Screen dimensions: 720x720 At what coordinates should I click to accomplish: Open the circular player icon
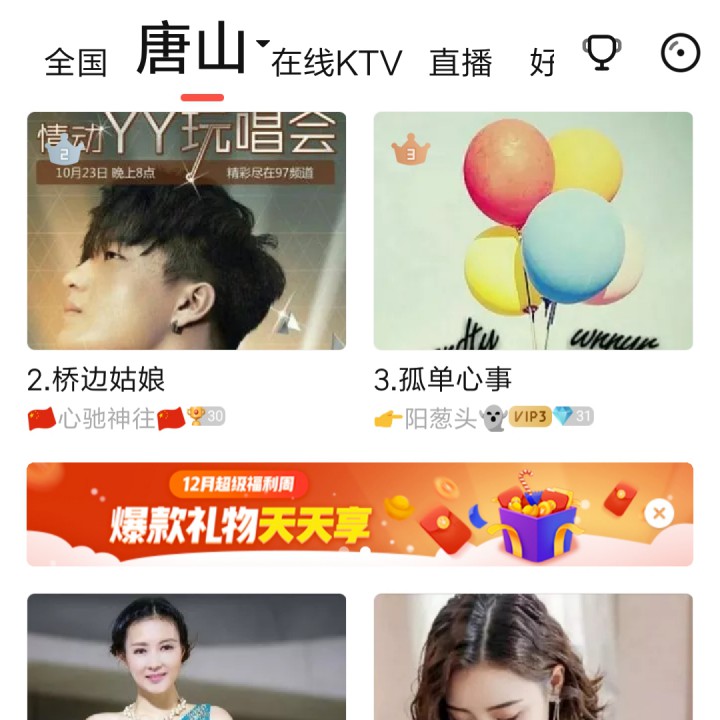pos(681,53)
